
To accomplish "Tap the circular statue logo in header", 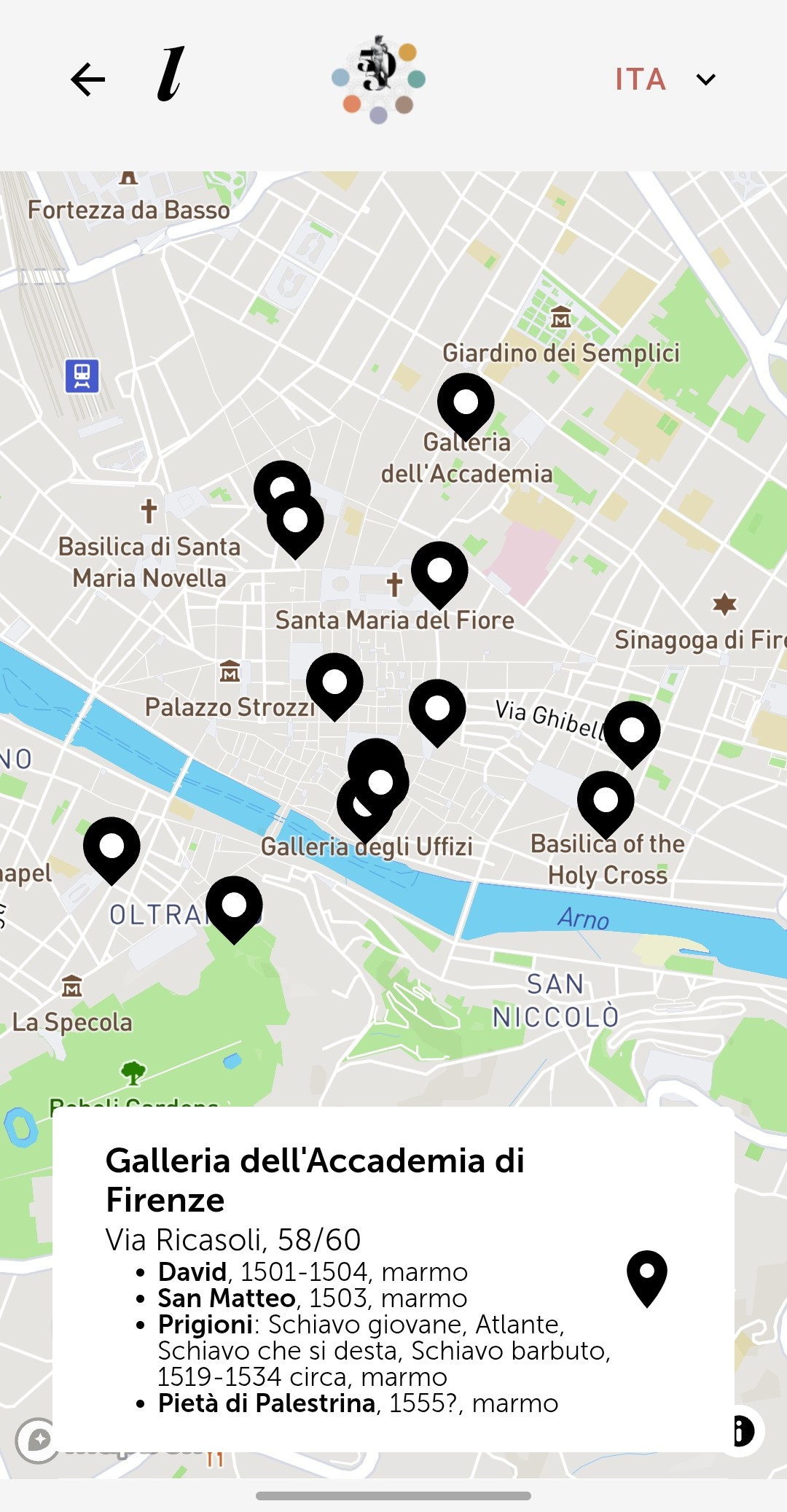I will [x=378, y=79].
